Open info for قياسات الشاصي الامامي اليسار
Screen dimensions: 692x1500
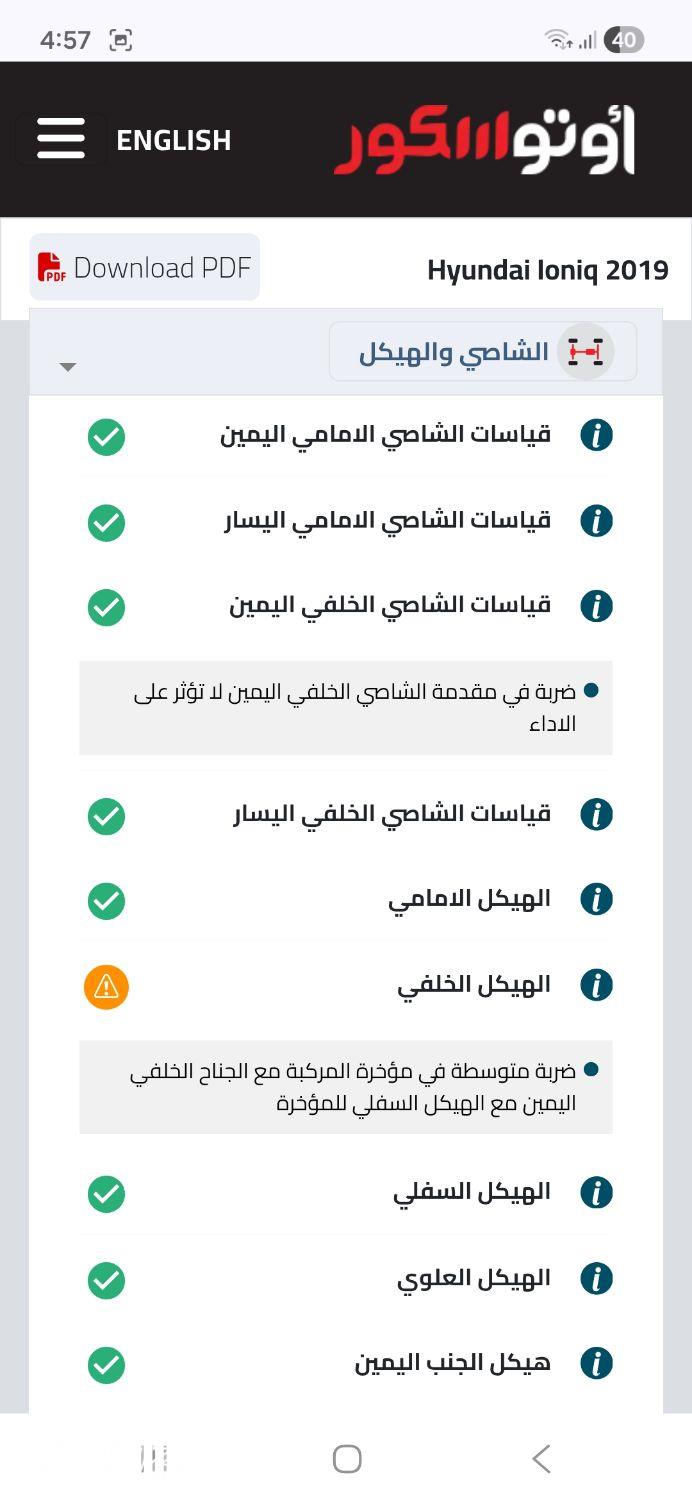click(x=596, y=521)
